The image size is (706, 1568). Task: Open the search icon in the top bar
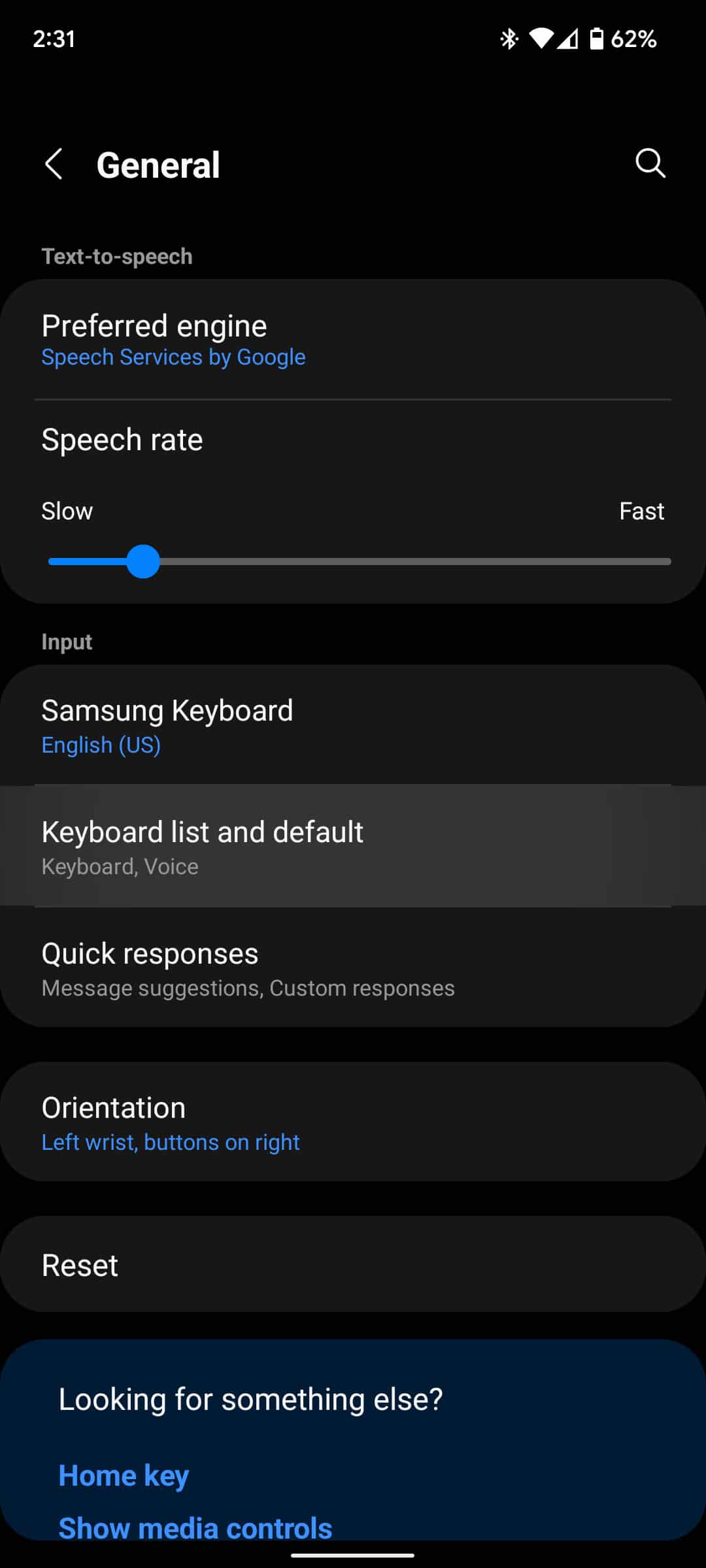coord(649,163)
